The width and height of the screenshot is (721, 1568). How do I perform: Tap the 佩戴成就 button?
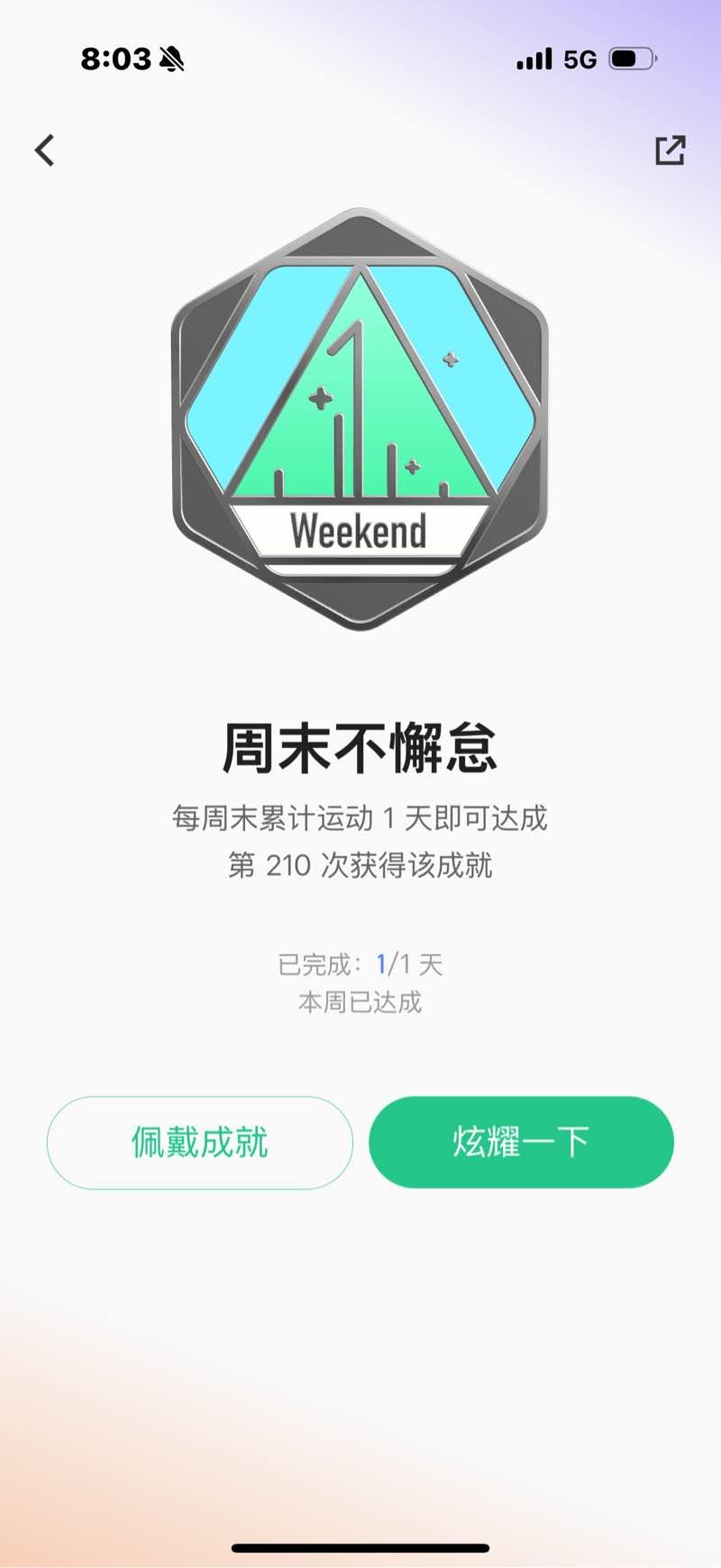pos(199,1143)
